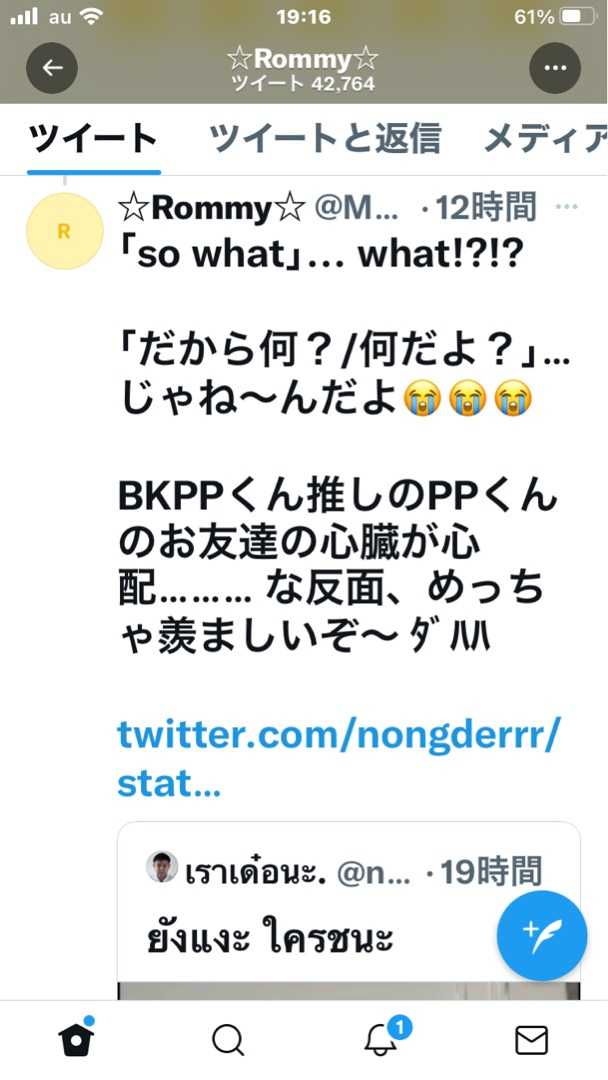
Task: Open the twitter.com/nongderrr link
Action: [x=340, y=758]
